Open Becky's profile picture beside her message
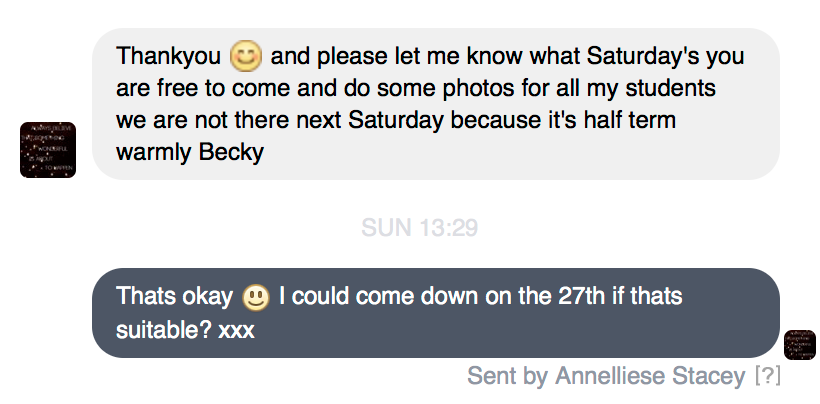820x404 pixels. click(48, 151)
